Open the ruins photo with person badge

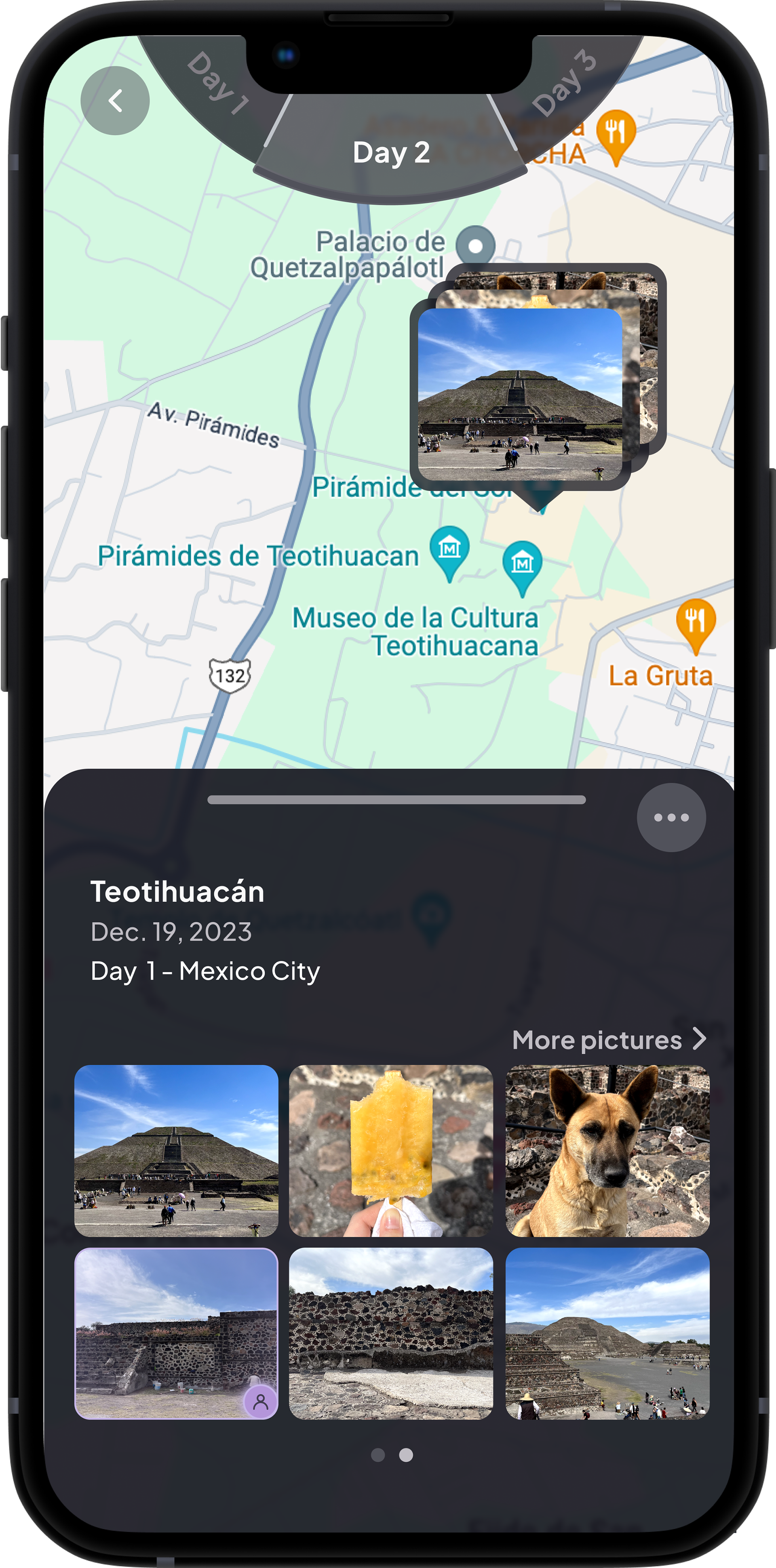(176, 1334)
